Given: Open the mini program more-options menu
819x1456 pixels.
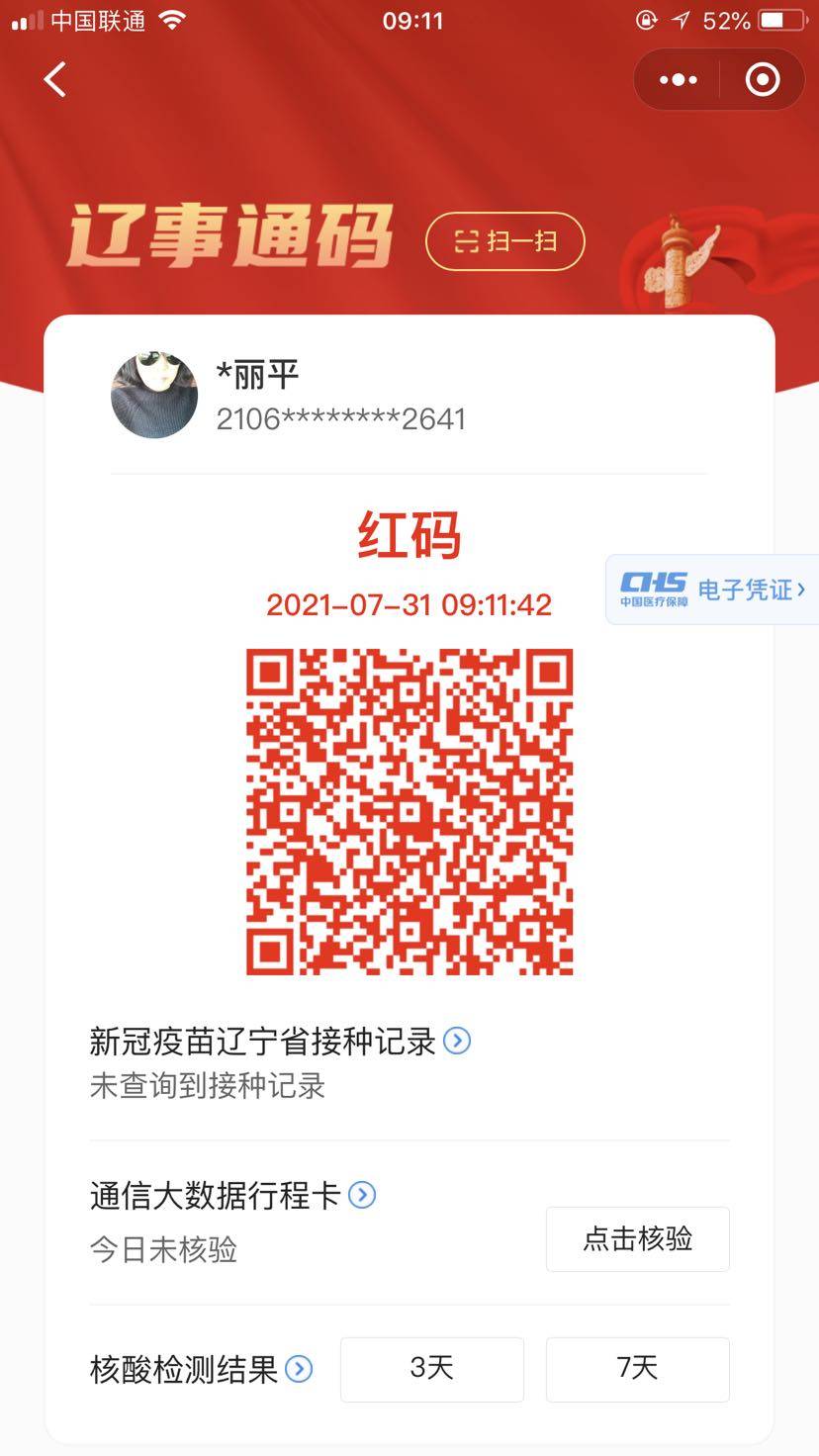Looking at the screenshot, I should coord(678,79).
